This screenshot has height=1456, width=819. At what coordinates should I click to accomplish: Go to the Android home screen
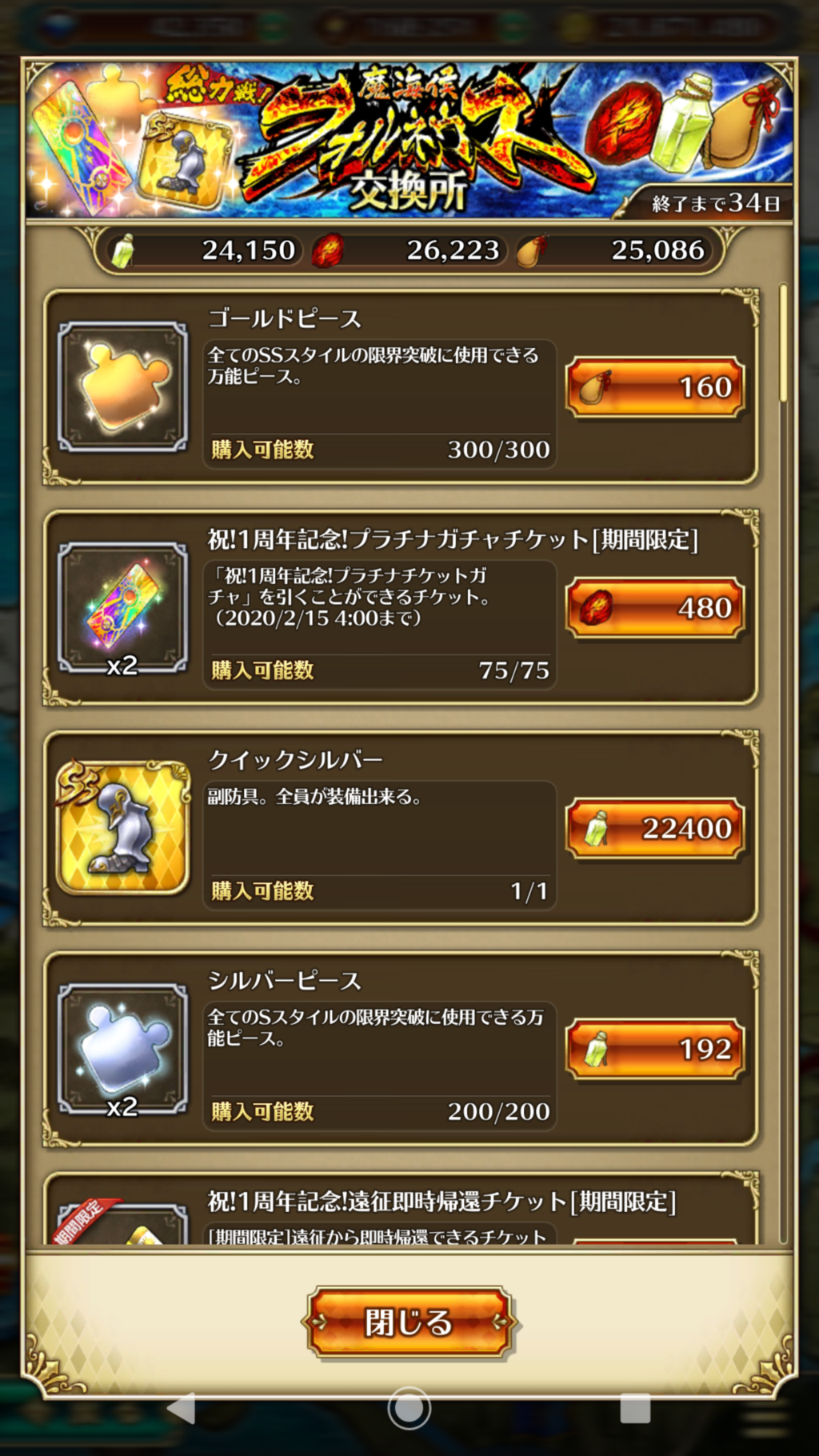tap(409, 1408)
